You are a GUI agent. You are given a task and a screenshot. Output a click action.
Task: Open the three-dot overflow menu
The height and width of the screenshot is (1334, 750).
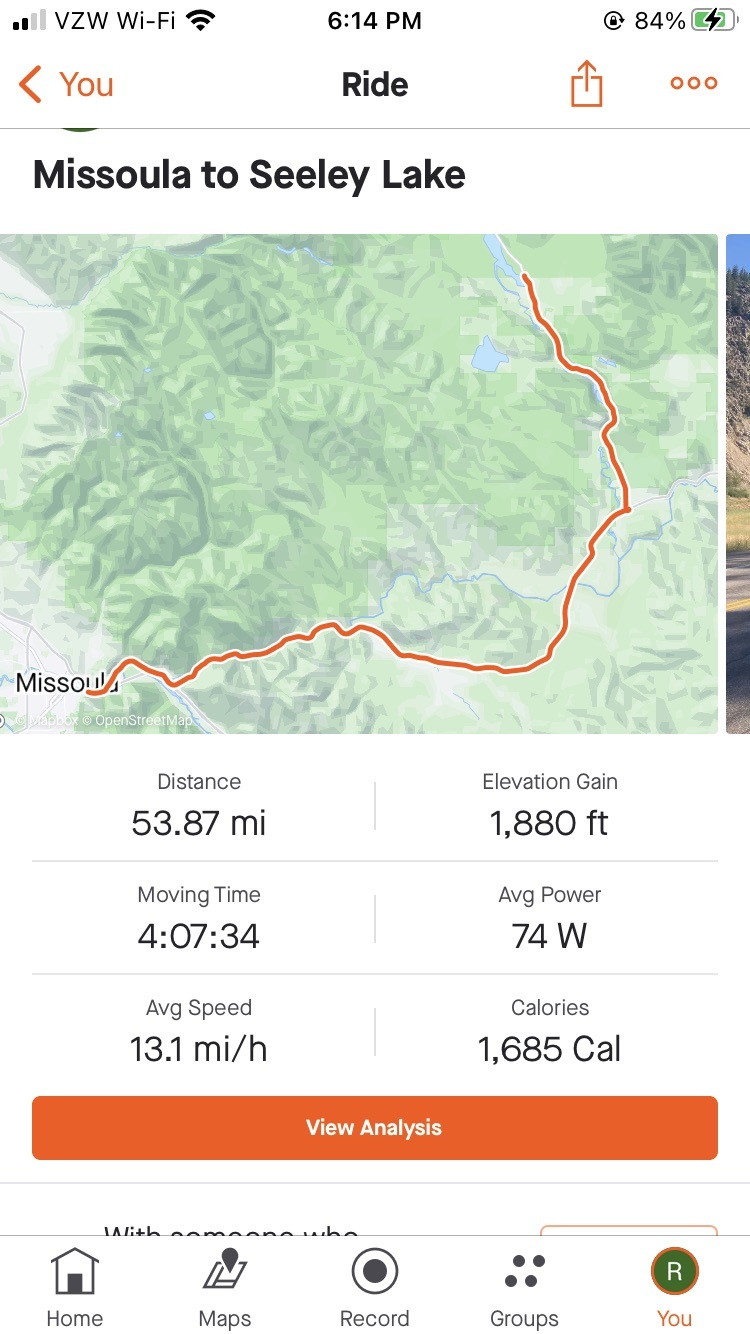[693, 84]
